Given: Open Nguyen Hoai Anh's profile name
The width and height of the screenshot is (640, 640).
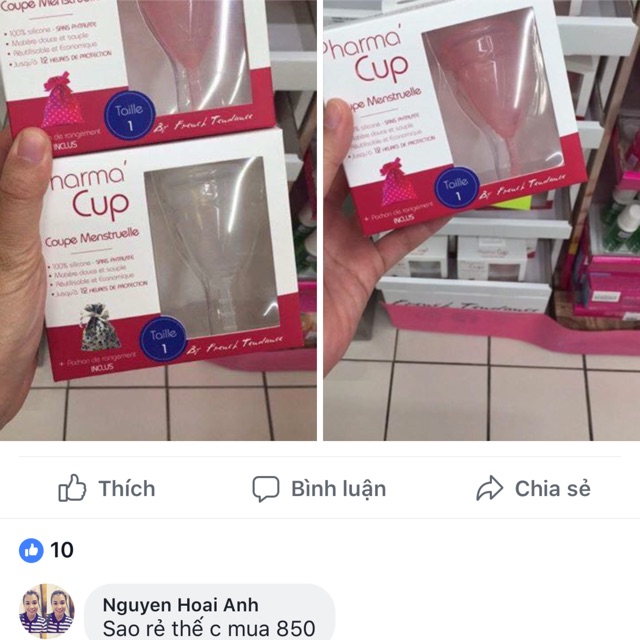Looking at the screenshot, I should tap(180, 605).
